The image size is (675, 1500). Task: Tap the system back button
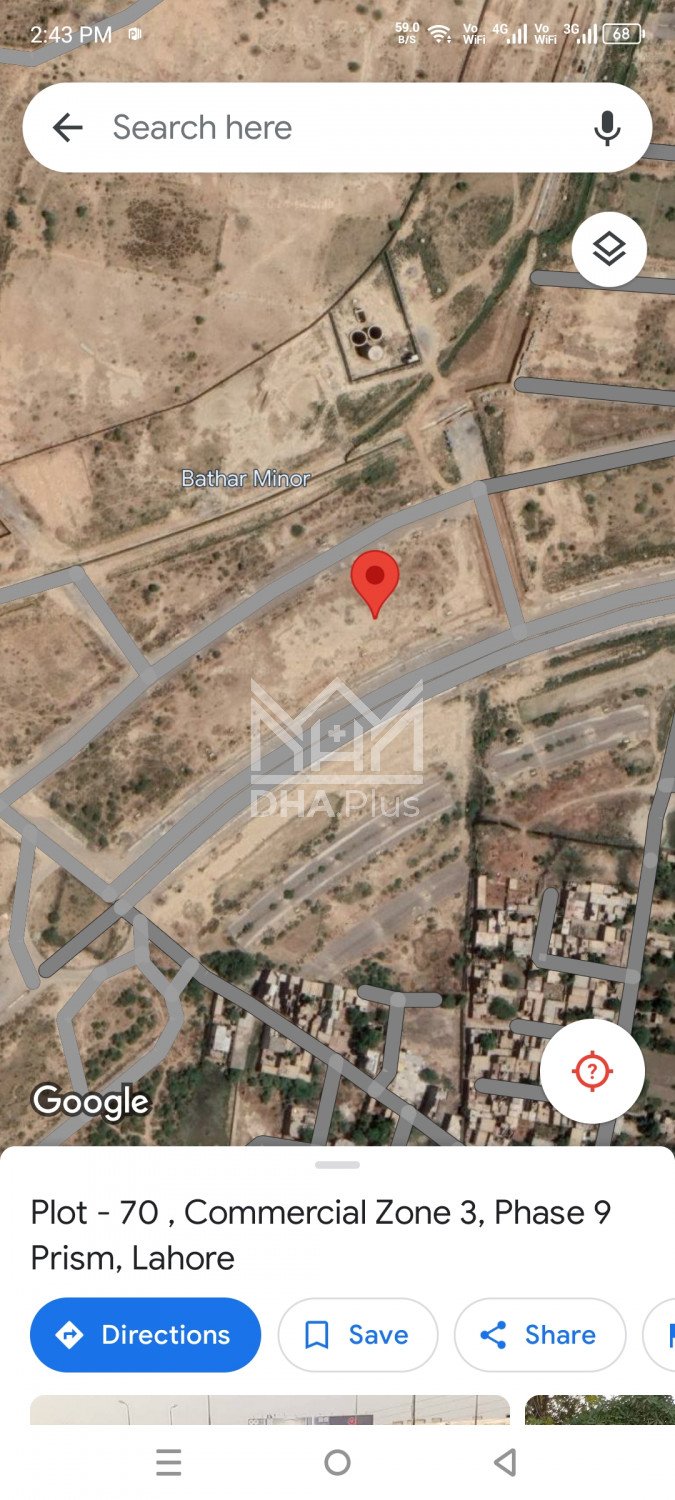pos(505,1462)
